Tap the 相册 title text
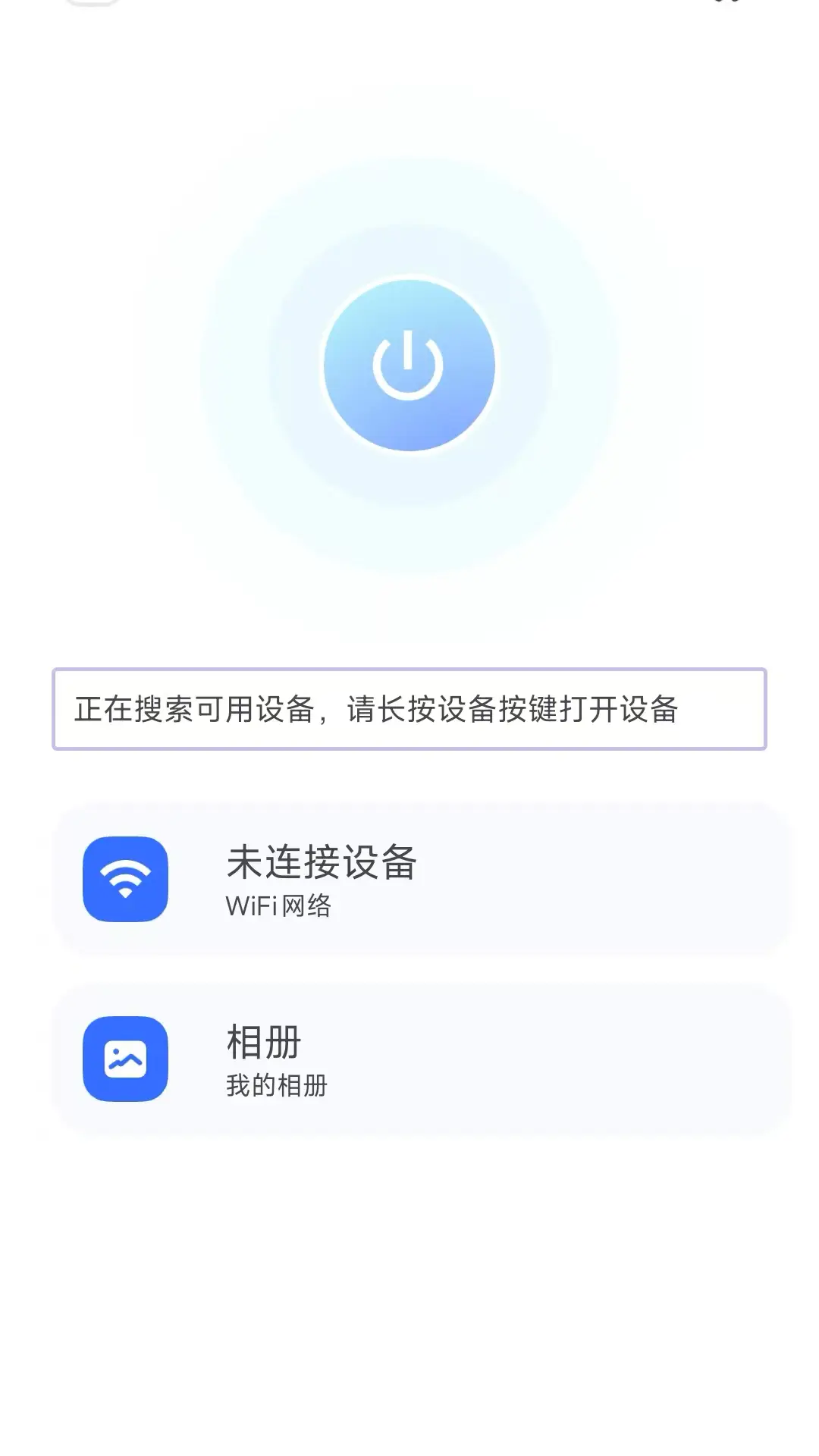The image size is (819, 1456). 262,1042
